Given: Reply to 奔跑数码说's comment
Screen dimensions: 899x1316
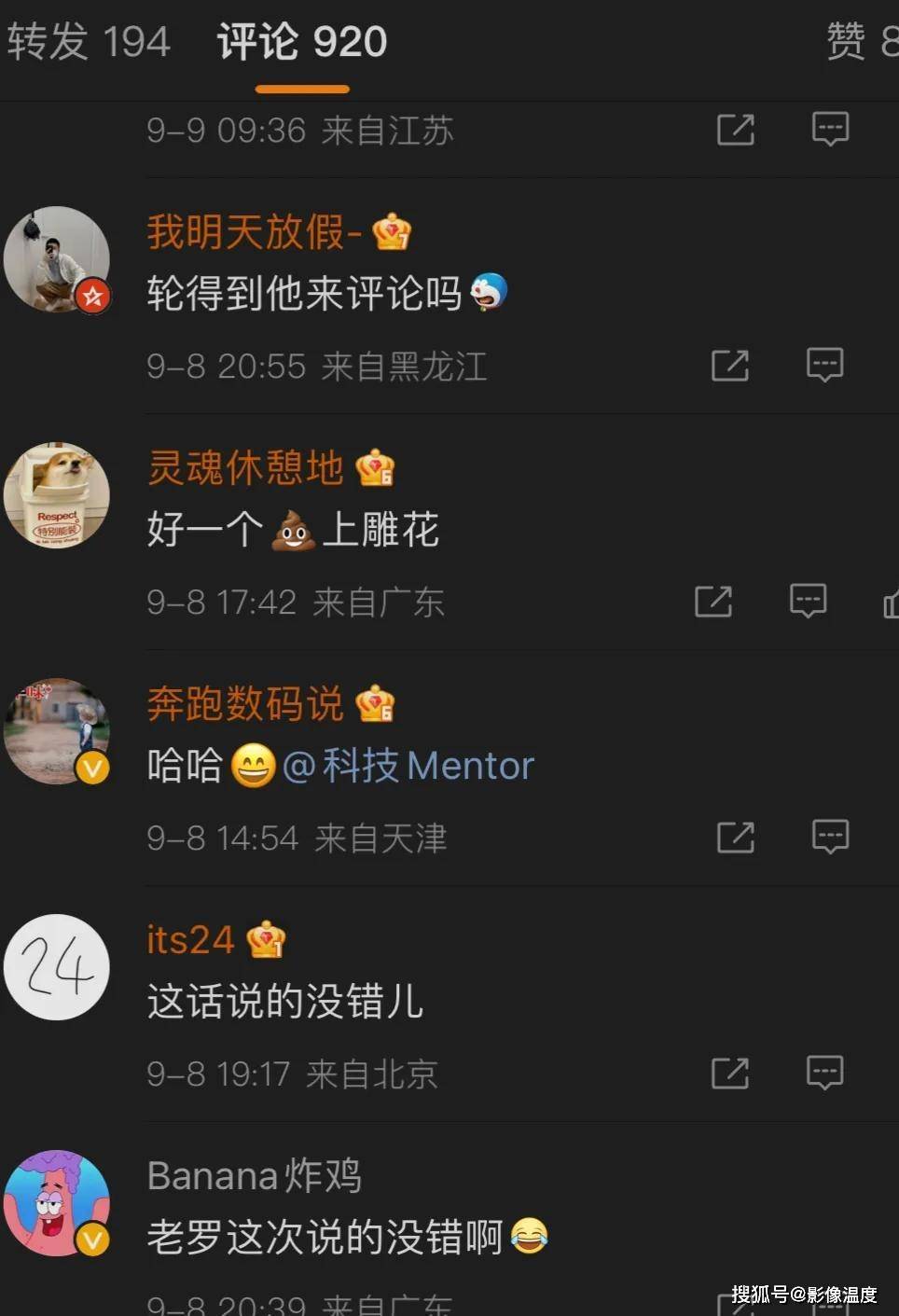Looking at the screenshot, I should 830,837.
